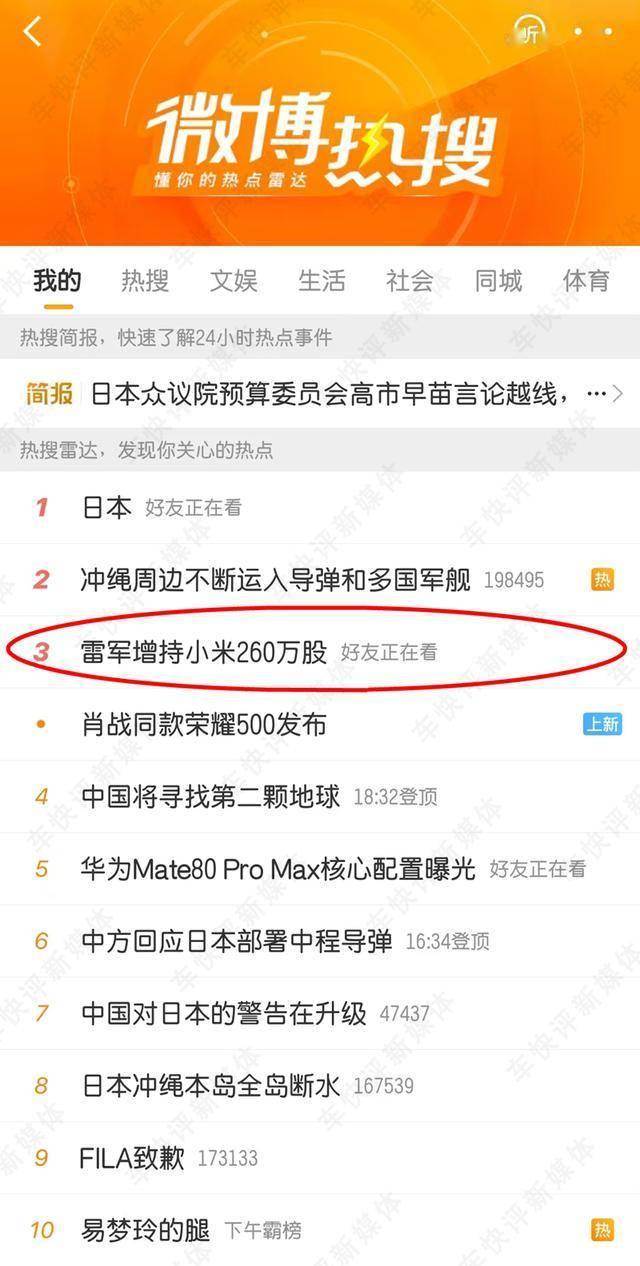View 中方回应日本部署中程导弹 topic
Image resolution: width=640 pixels, height=1266 pixels.
click(x=236, y=941)
